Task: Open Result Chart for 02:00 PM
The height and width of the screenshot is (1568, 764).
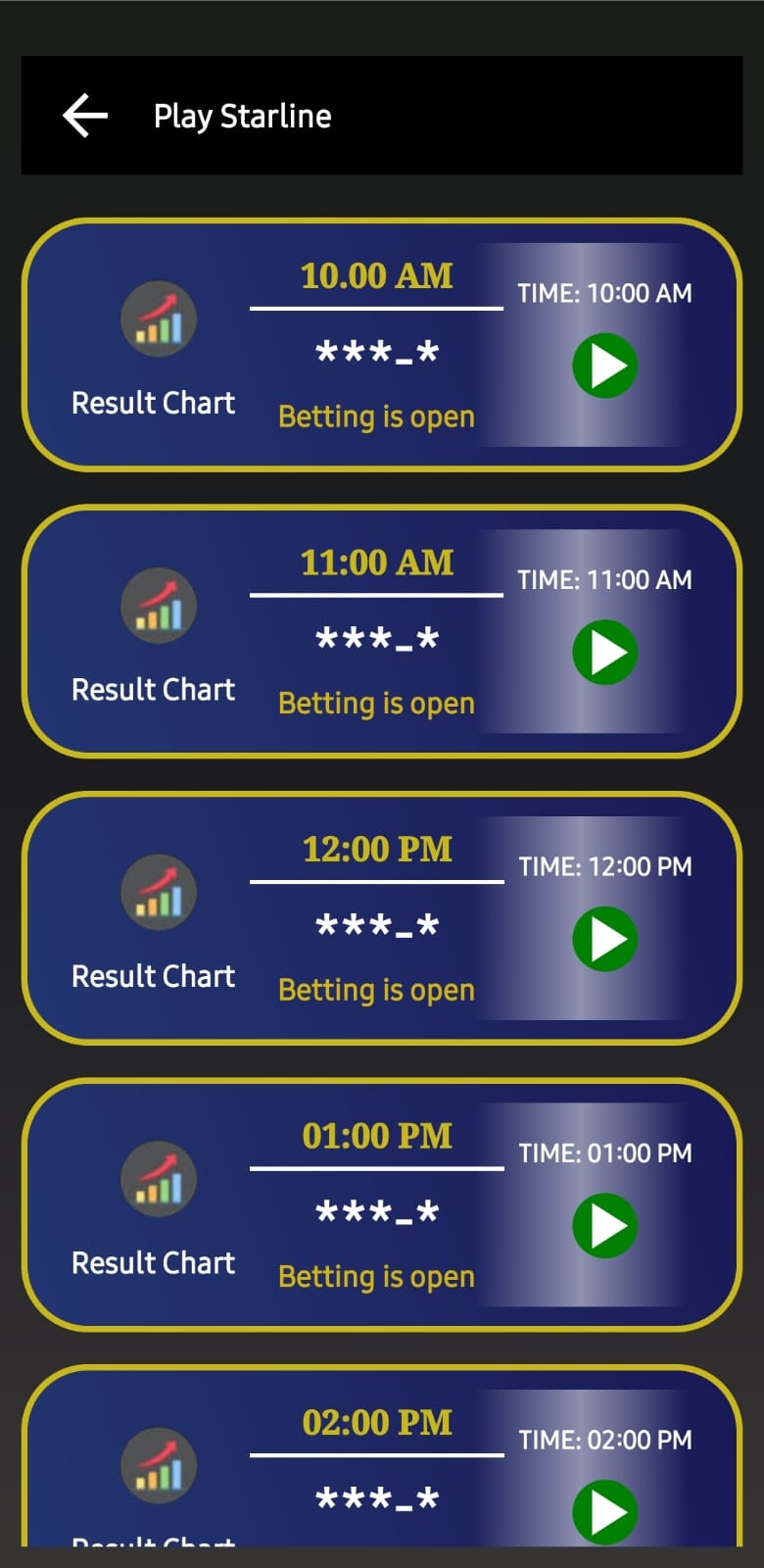Action: pyautogui.click(x=158, y=1466)
